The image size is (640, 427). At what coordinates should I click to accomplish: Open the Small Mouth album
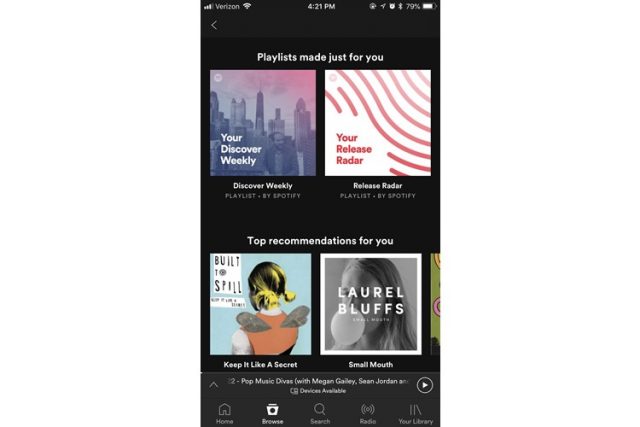[x=370, y=304]
